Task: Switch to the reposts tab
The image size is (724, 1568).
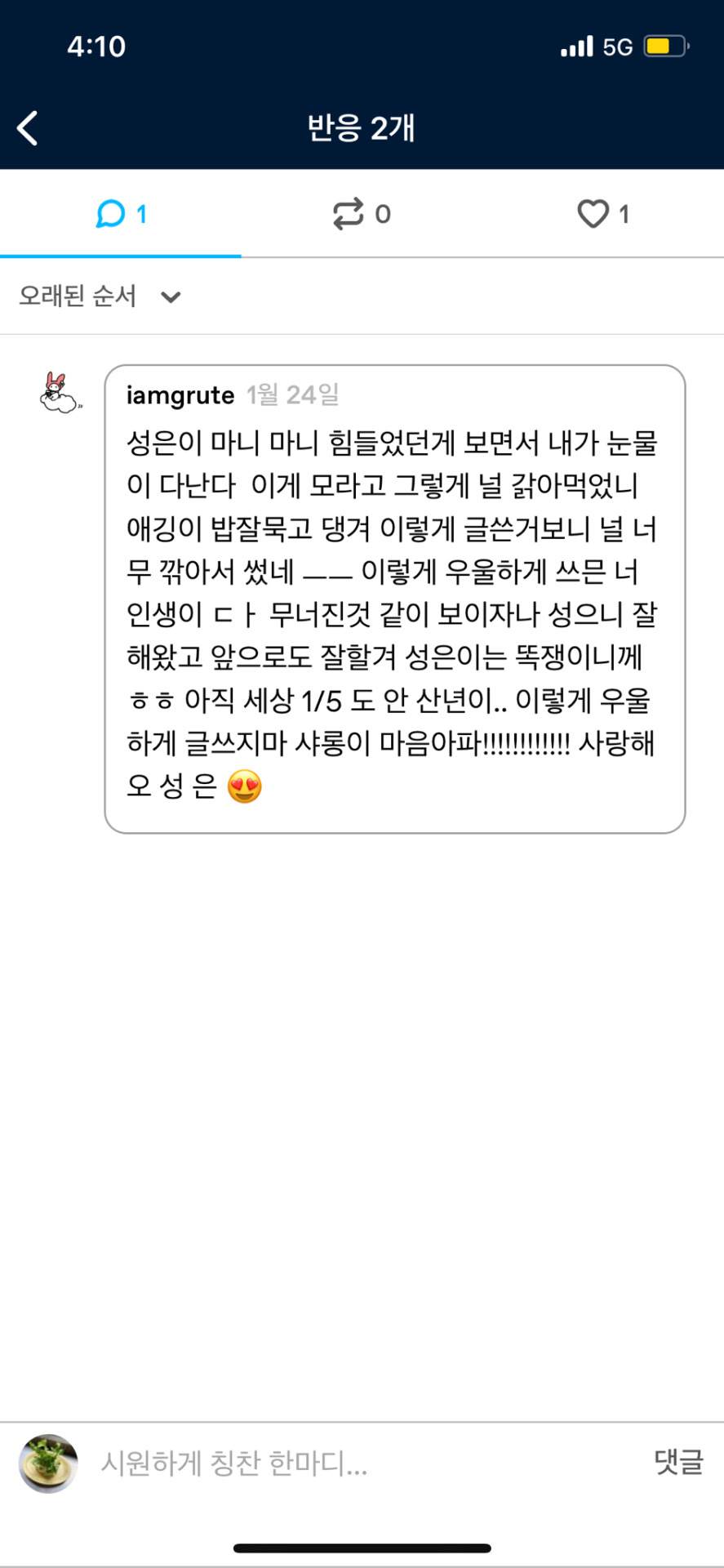Action: coord(361,214)
